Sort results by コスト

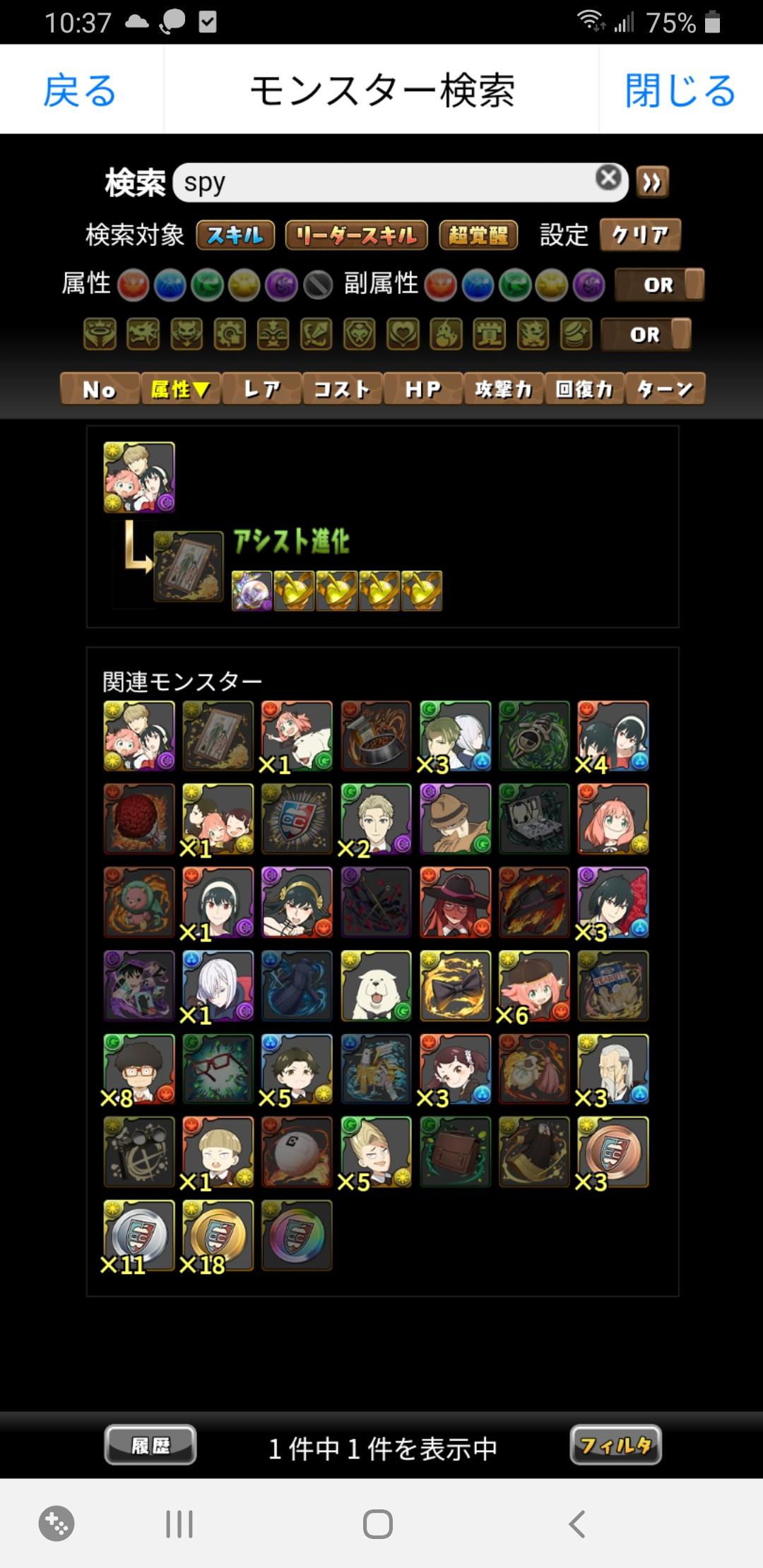point(342,389)
